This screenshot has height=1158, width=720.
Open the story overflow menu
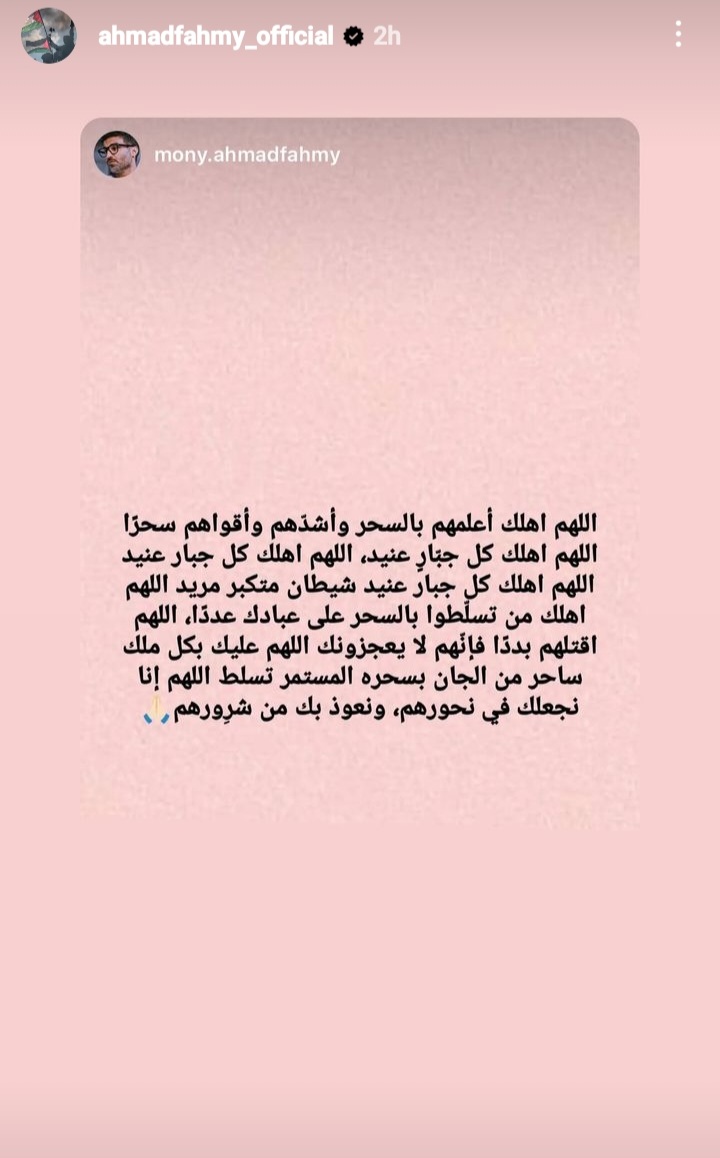678,35
